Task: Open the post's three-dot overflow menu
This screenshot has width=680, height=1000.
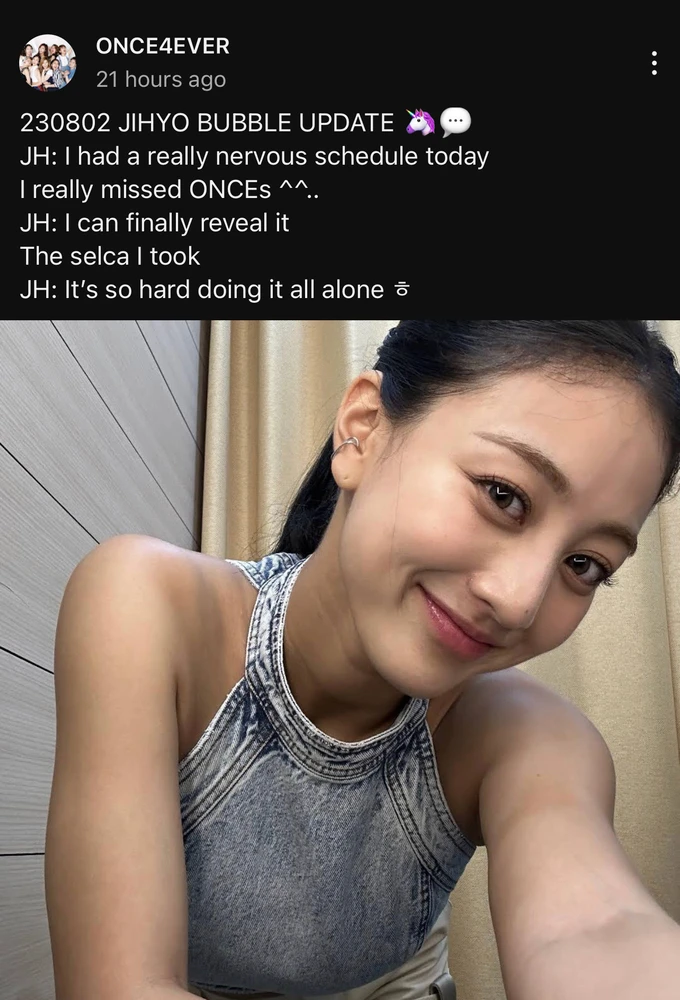Action: coord(653,63)
